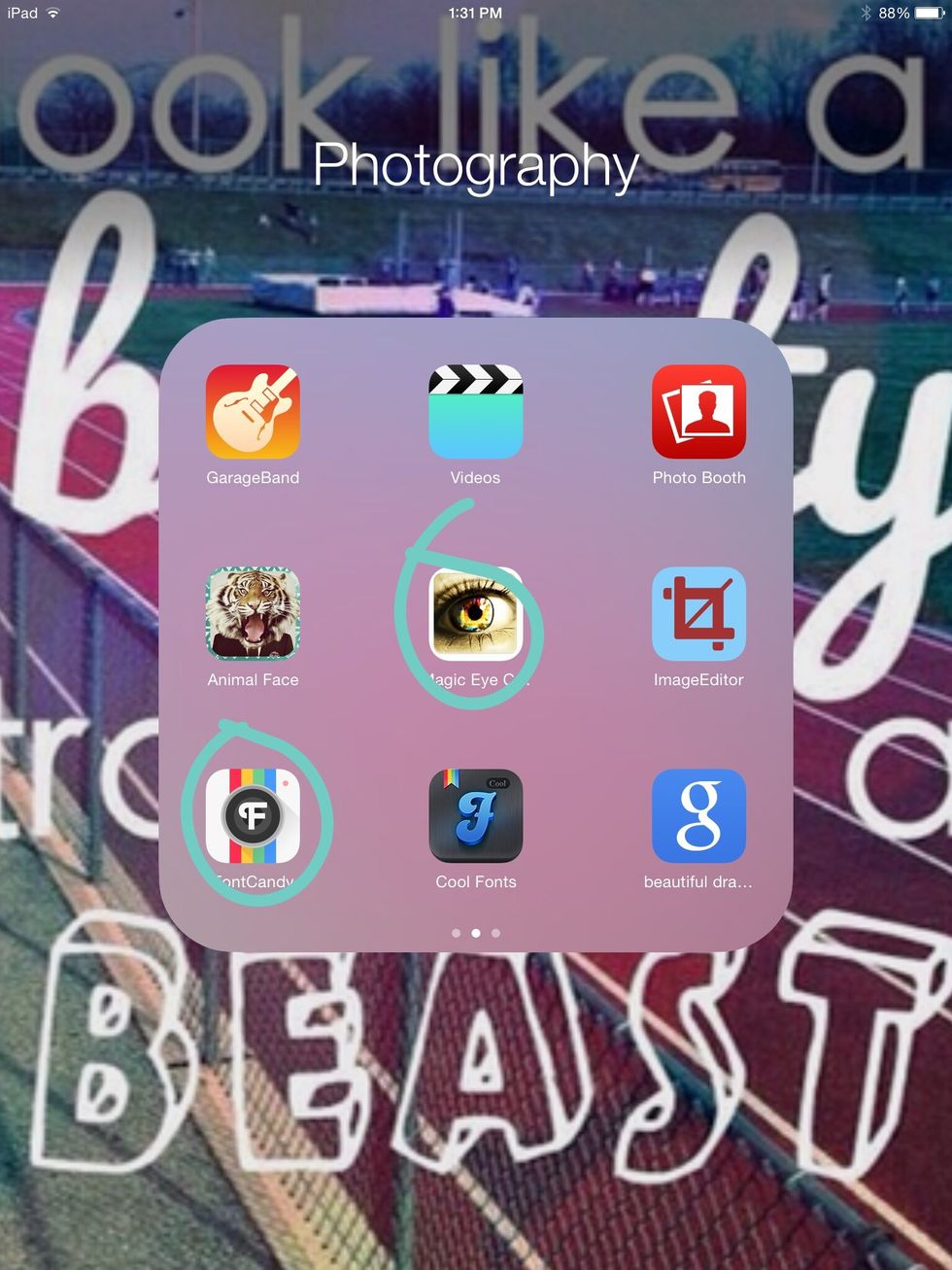Image resolution: width=952 pixels, height=1270 pixels.
Task: Open the ImageEditor app
Action: 698,614
